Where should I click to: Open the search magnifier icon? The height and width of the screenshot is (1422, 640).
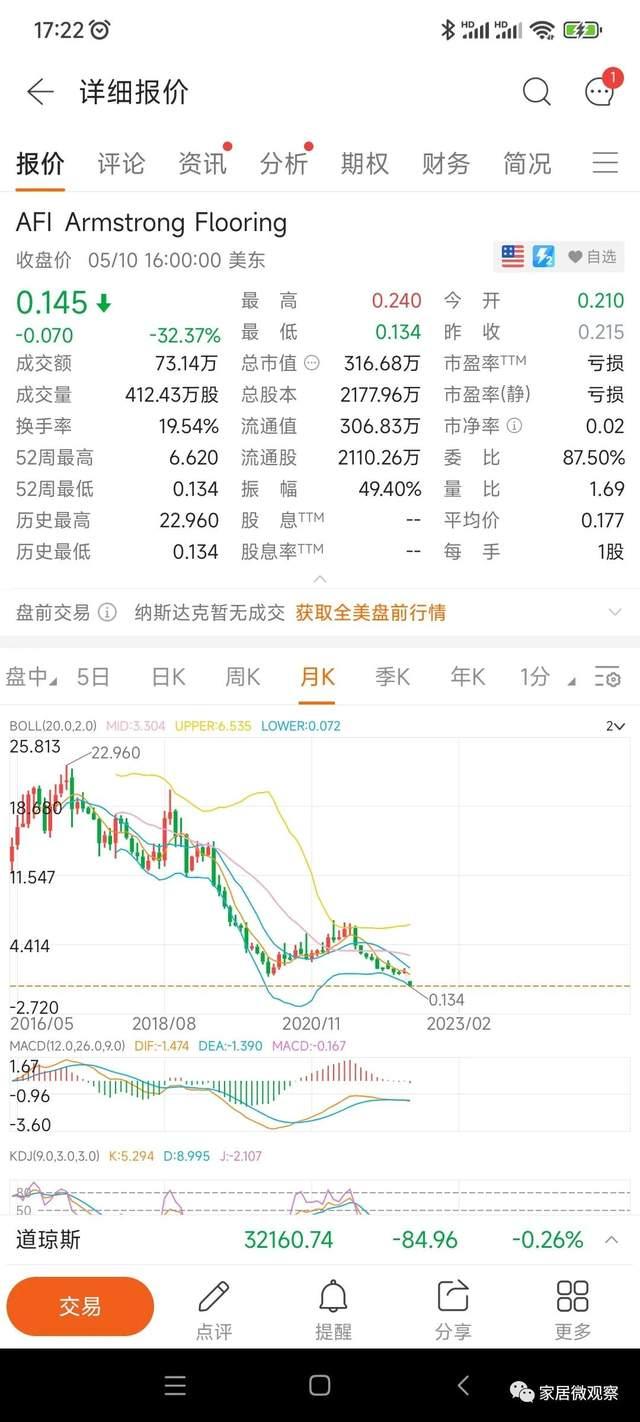click(x=537, y=92)
